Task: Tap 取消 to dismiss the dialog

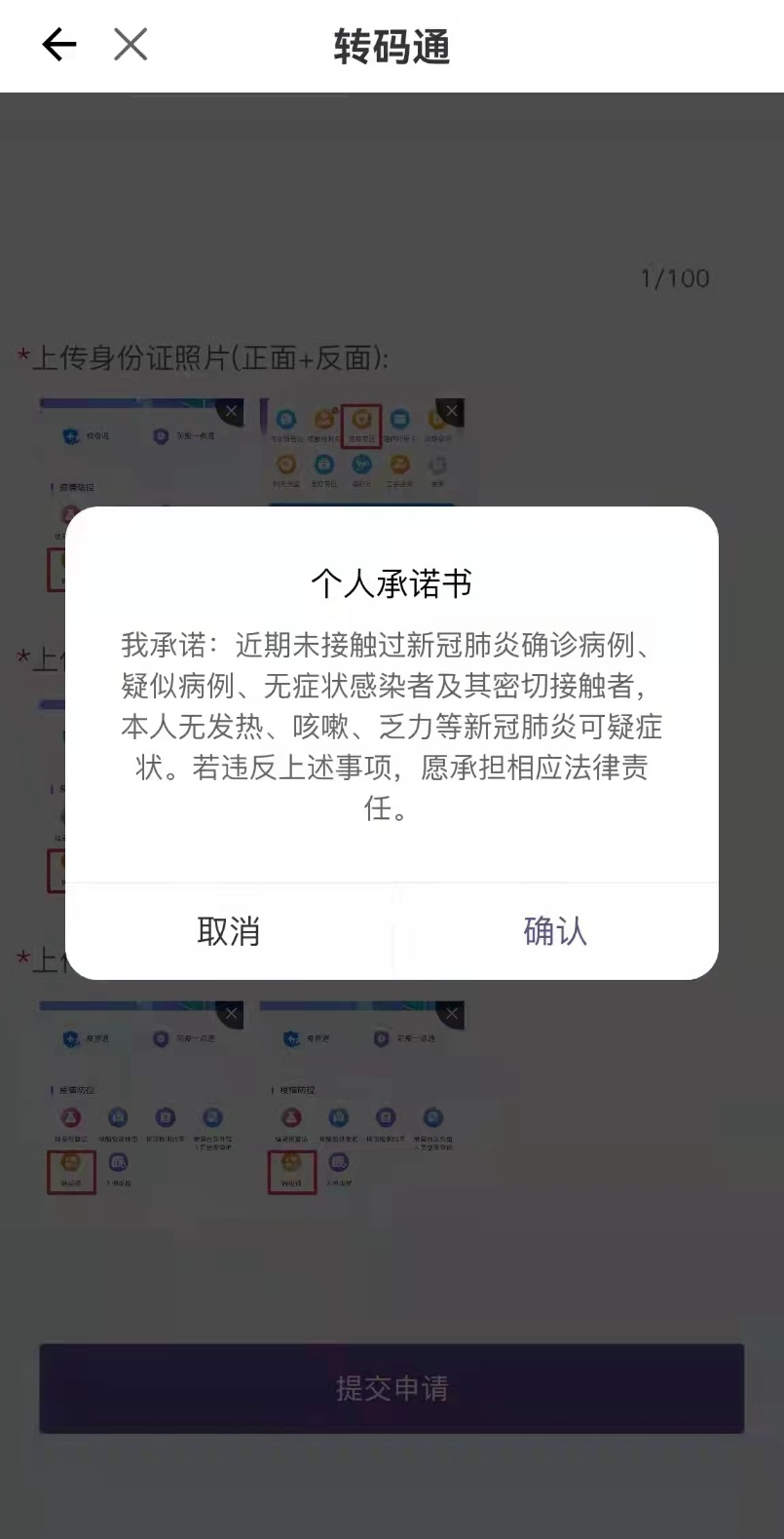Action: [x=228, y=931]
